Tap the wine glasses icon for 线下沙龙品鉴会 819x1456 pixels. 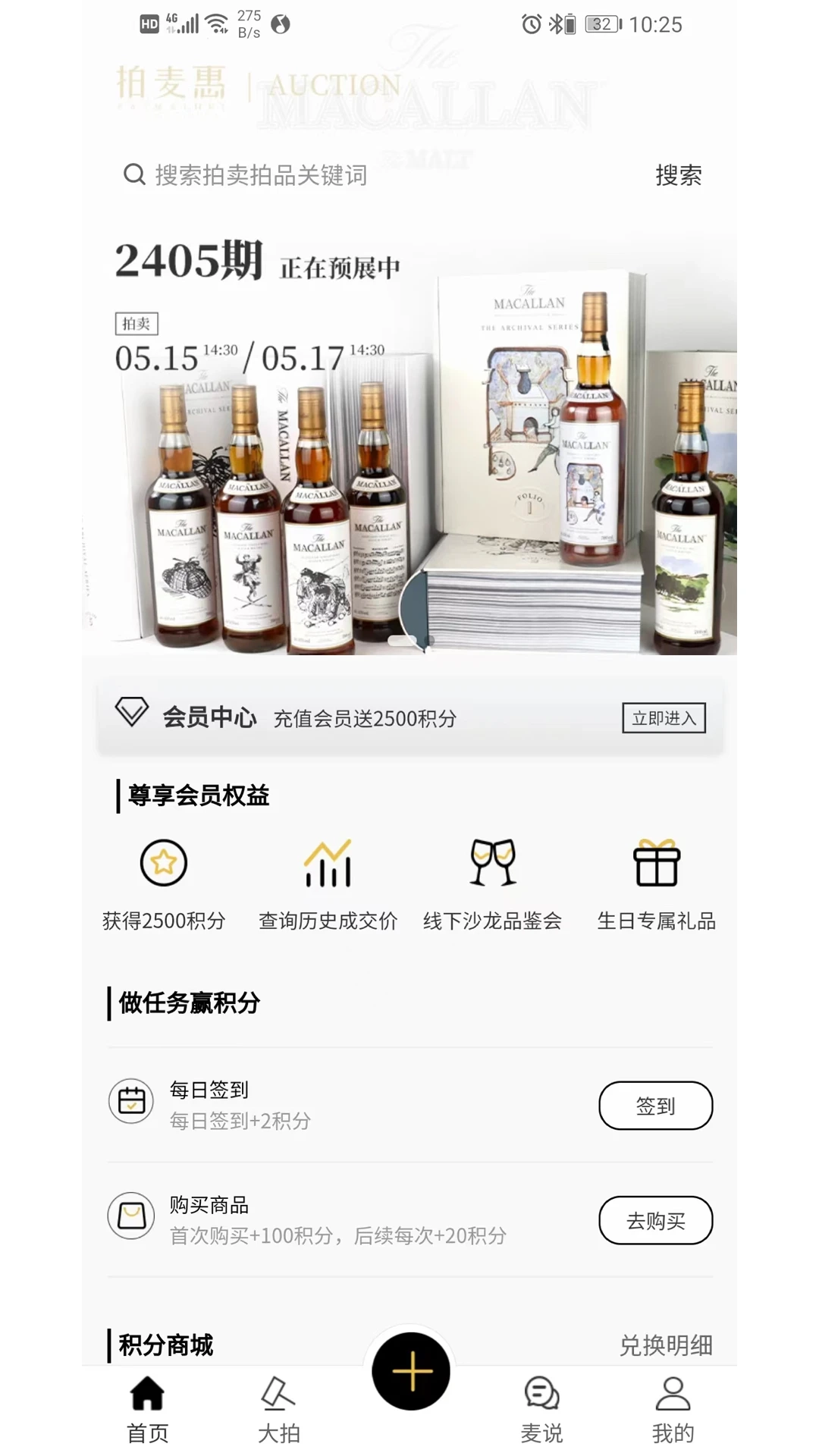pyautogui.click(x=495, y=863)
